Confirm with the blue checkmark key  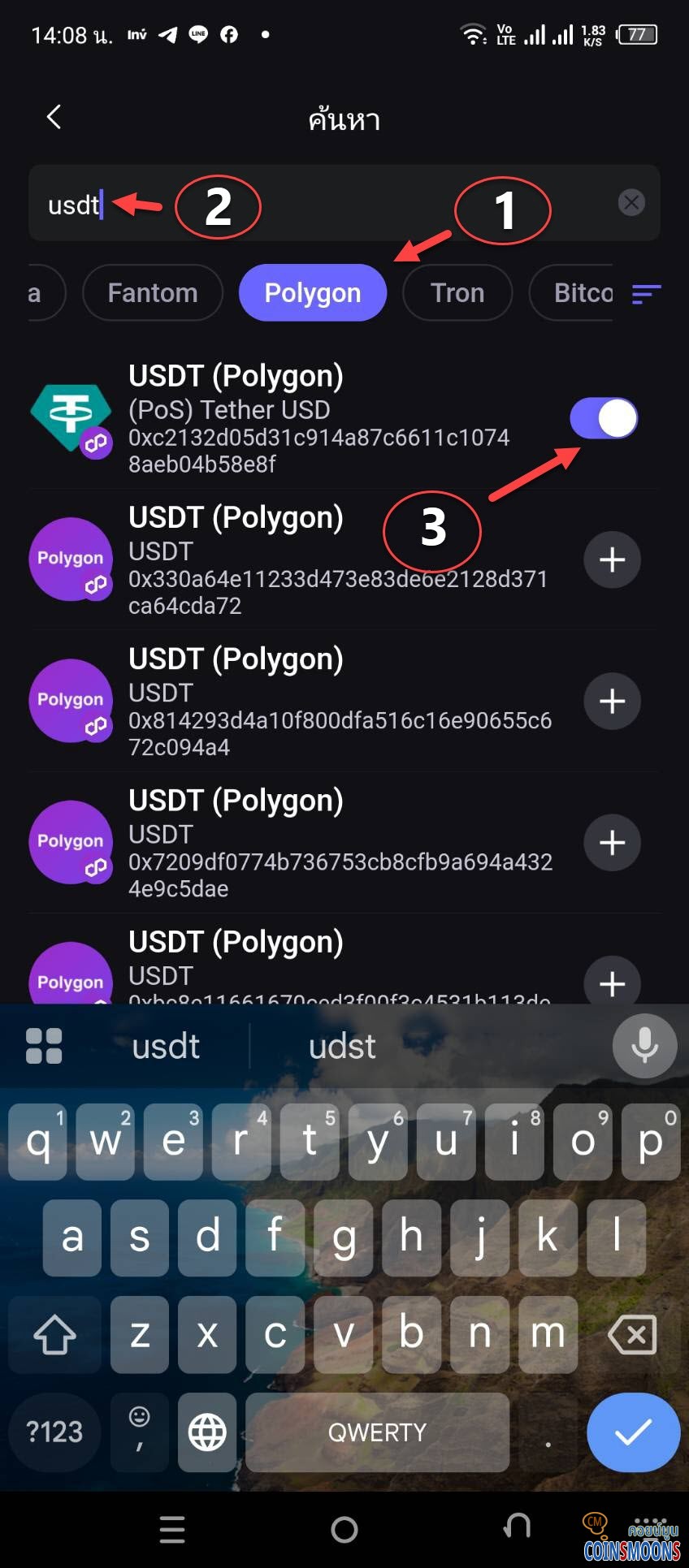[x=633, y=1432]
